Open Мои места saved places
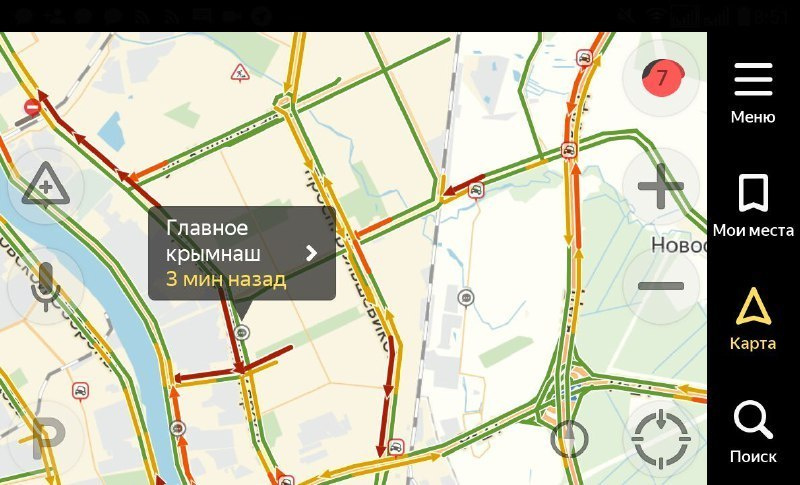The image size is (800, 485). pos(753,206)
